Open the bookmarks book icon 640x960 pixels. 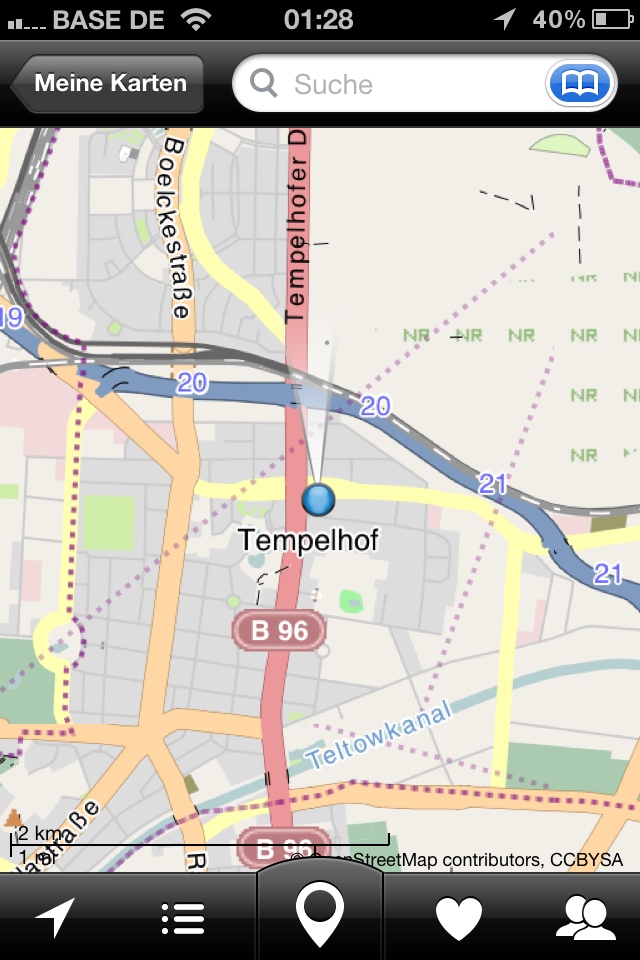point(579,84)
